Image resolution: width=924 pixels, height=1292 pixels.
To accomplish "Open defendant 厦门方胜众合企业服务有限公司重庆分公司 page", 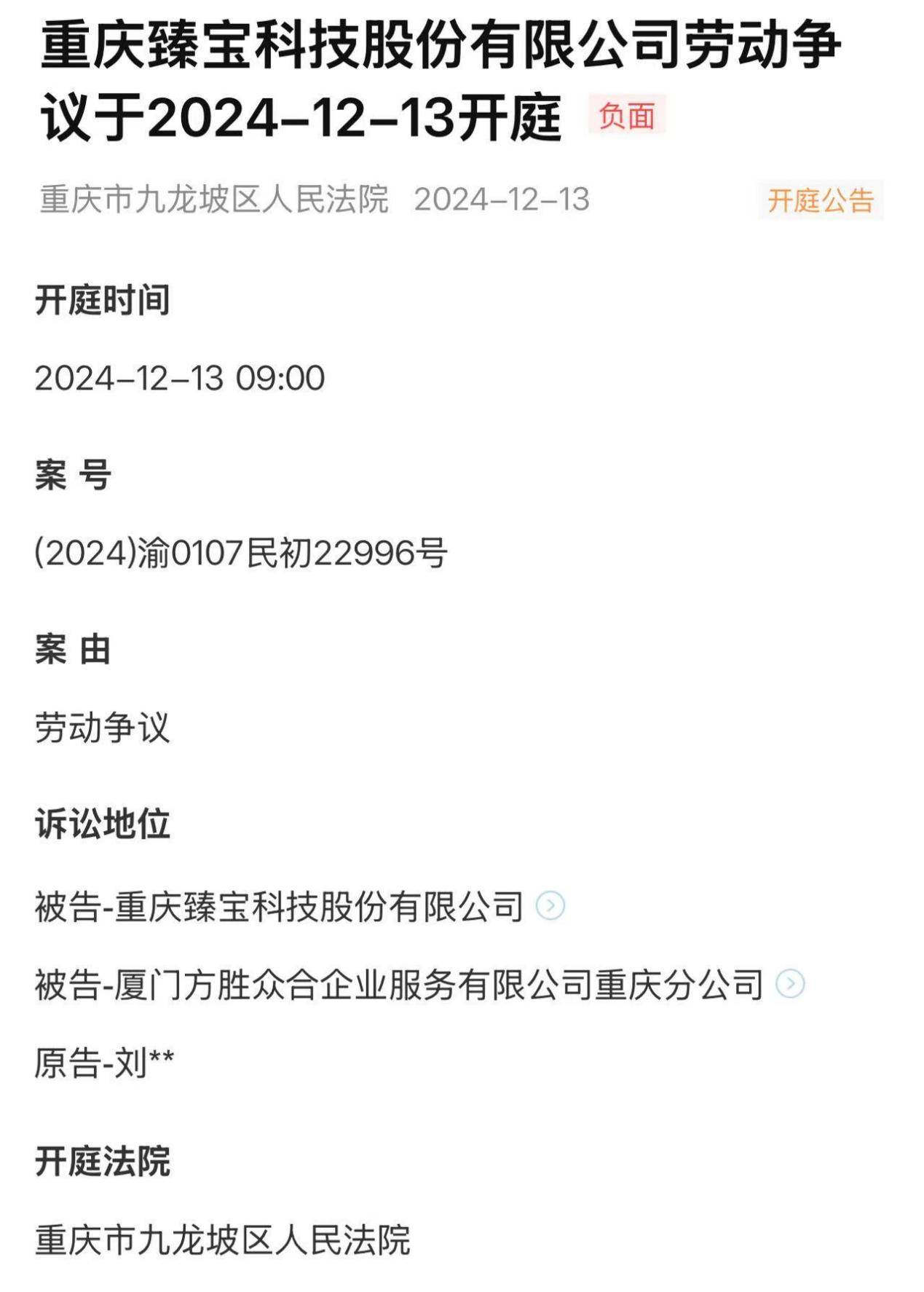I will point(790,984).
